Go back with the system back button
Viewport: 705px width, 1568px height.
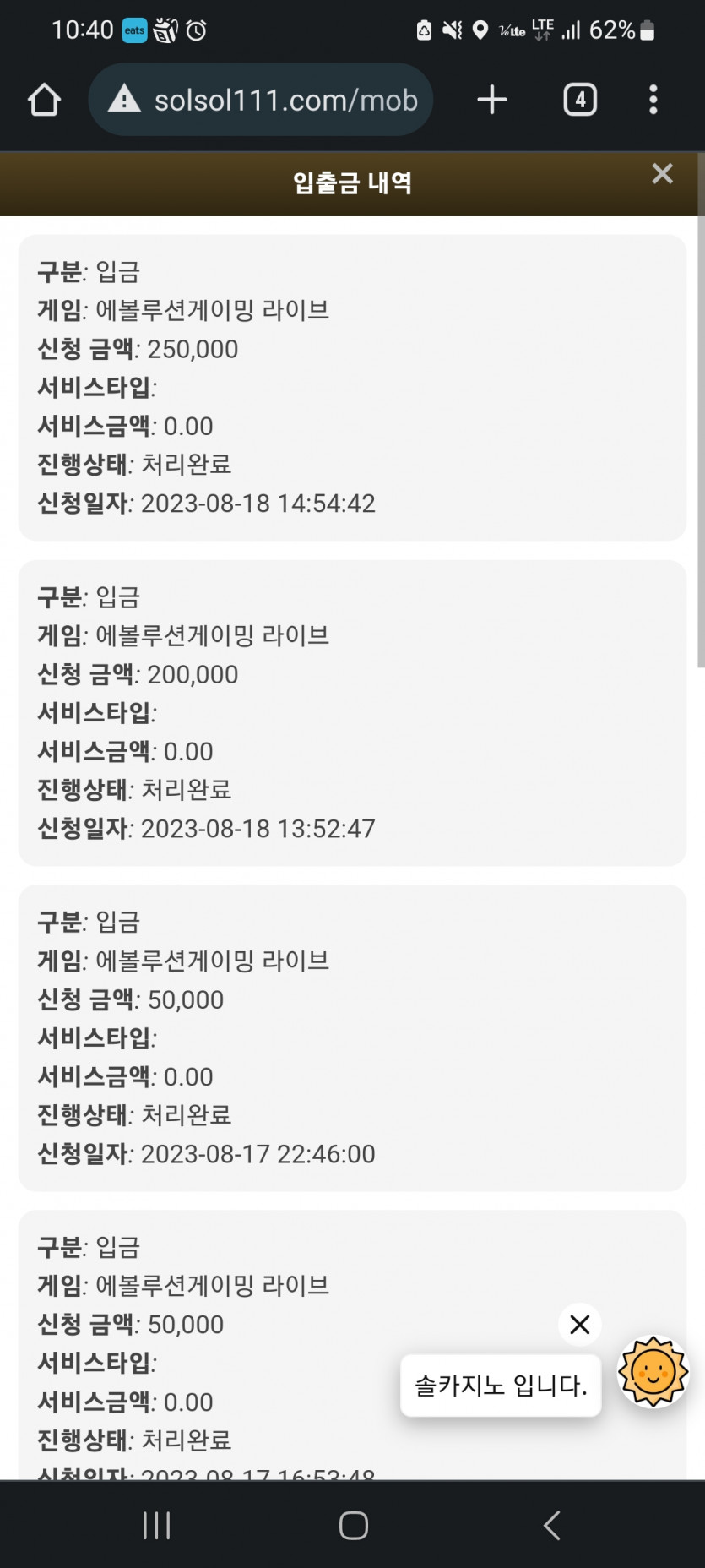[x=551, y=1525]
